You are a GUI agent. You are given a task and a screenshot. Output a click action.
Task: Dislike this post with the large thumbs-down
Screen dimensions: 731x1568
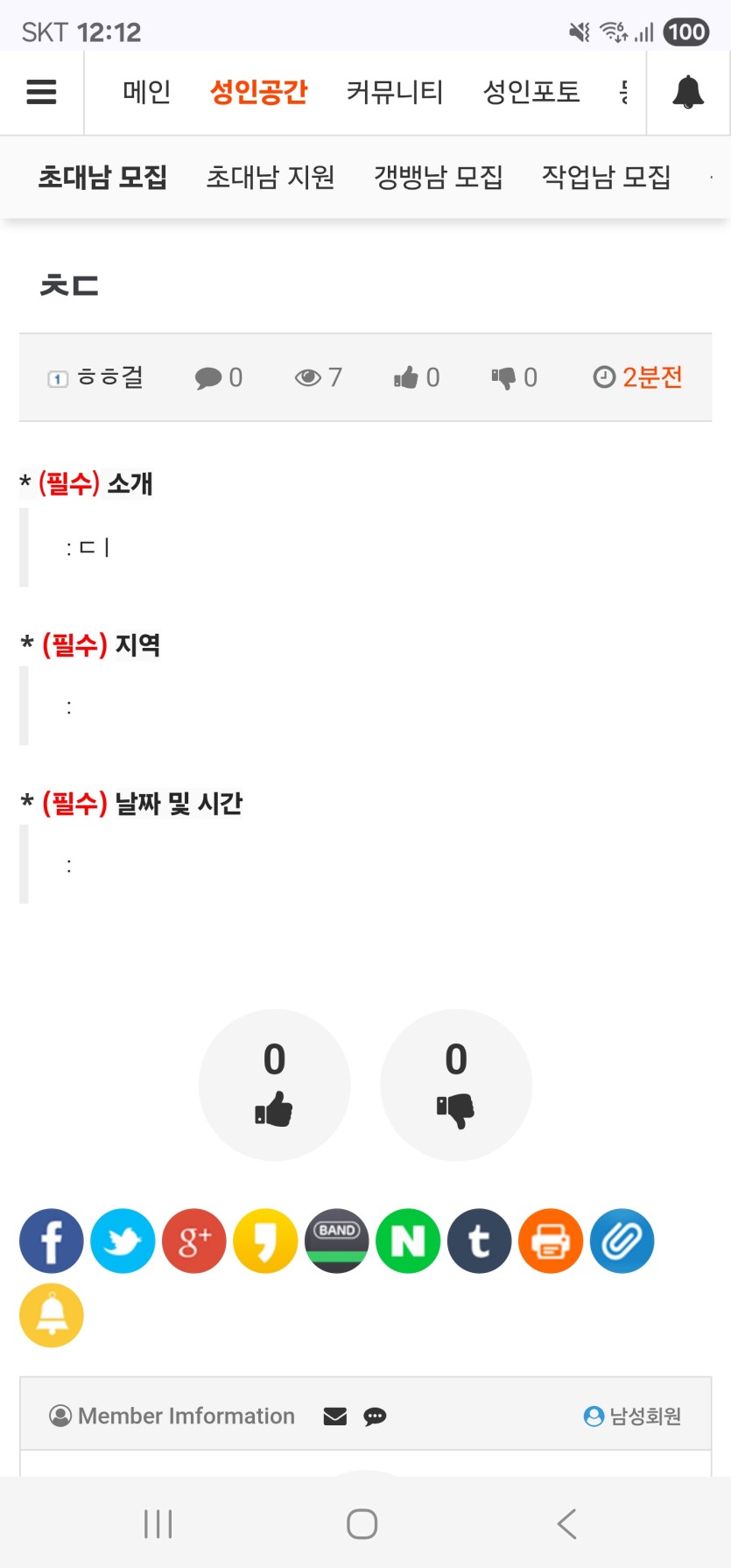(x=455, y=1085)
